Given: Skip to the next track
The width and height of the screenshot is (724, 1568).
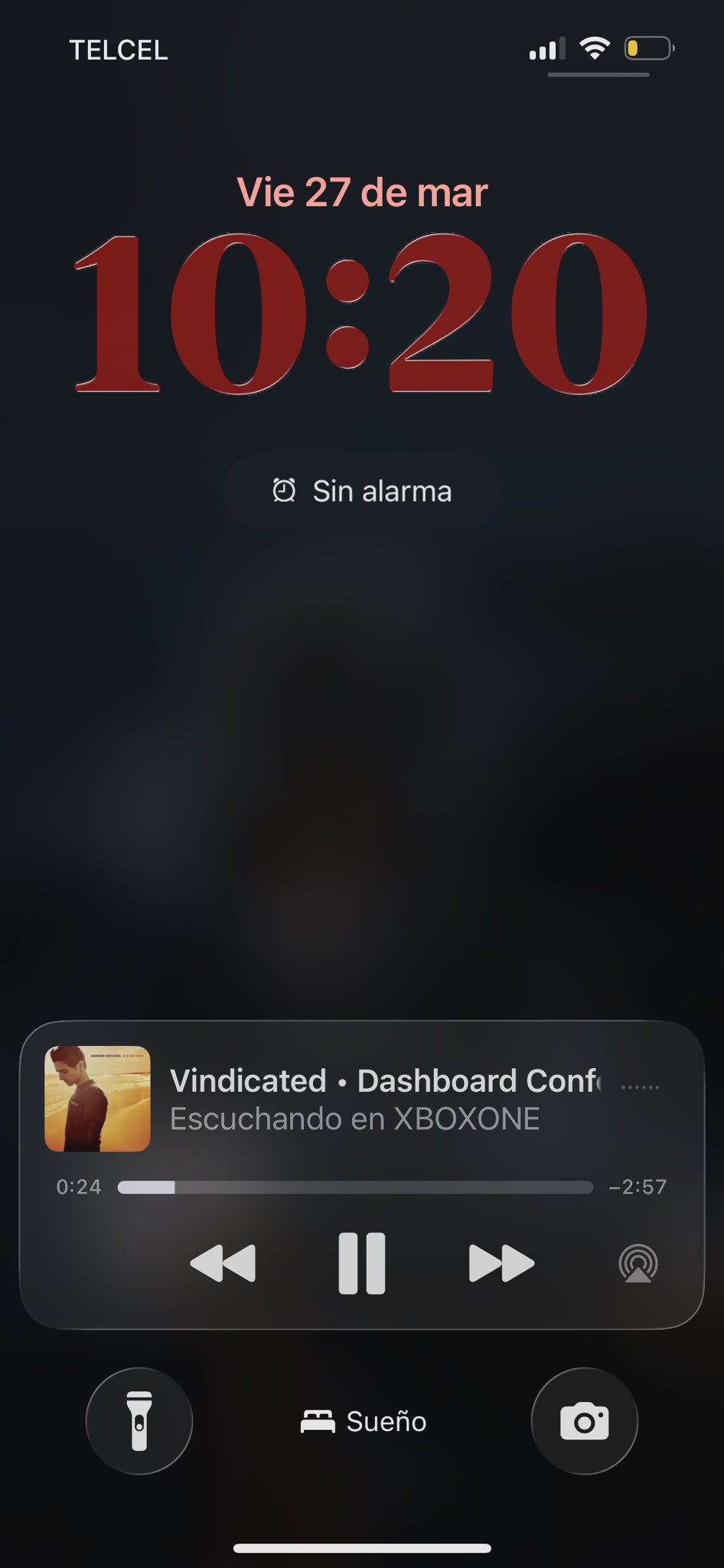Looking at the screenshot, I should coord(501,1263).
